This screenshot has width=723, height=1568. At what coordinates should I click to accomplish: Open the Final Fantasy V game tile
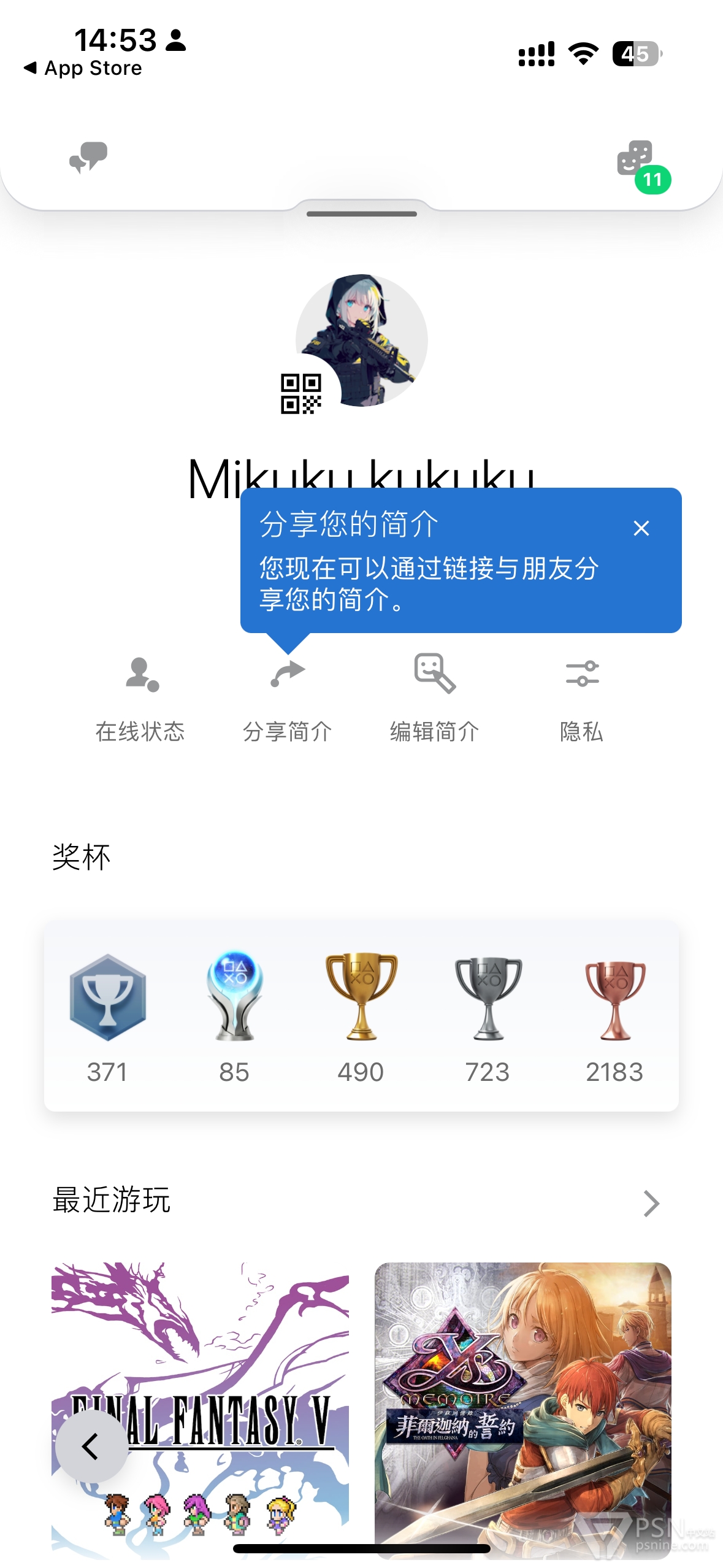(200, 1410)
